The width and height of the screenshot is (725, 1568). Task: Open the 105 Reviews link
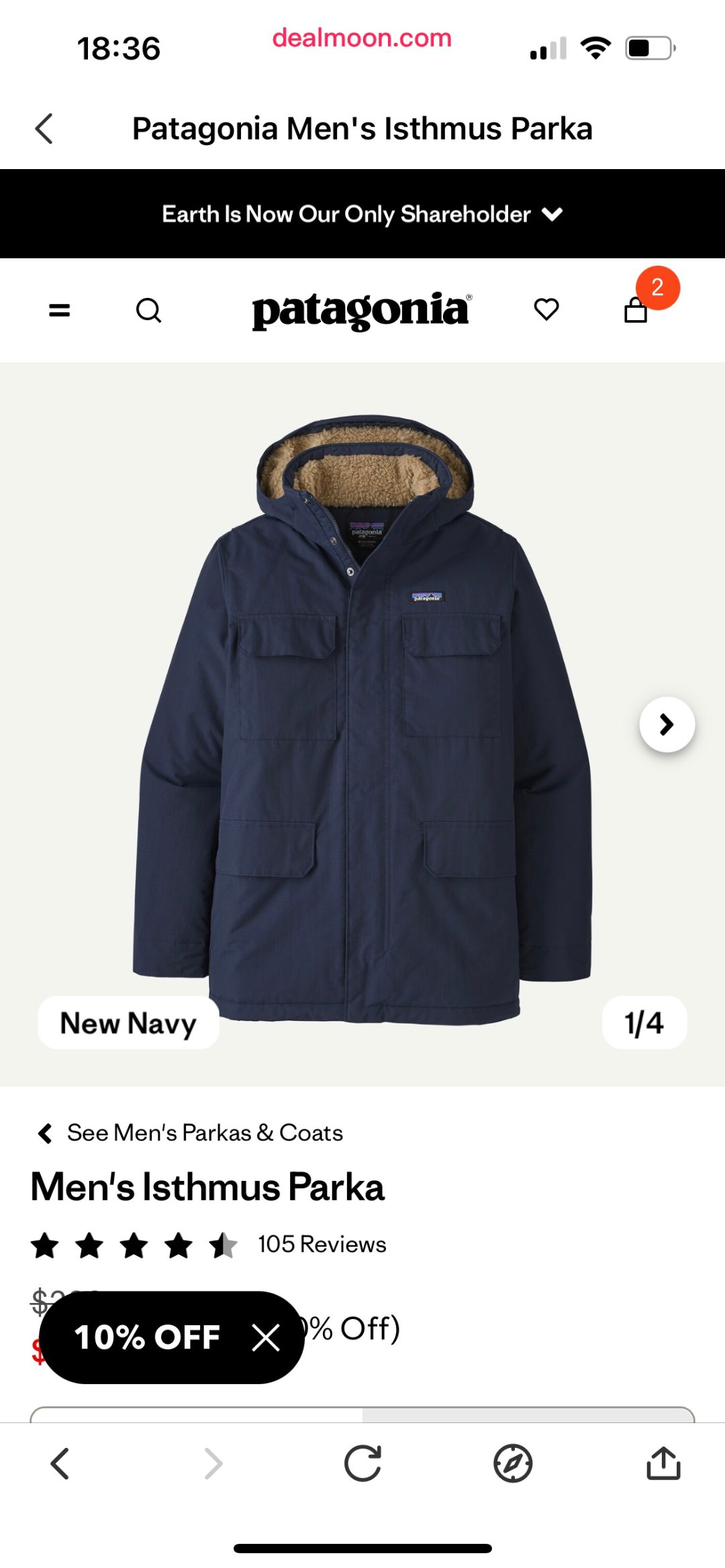pos(322,1245)
